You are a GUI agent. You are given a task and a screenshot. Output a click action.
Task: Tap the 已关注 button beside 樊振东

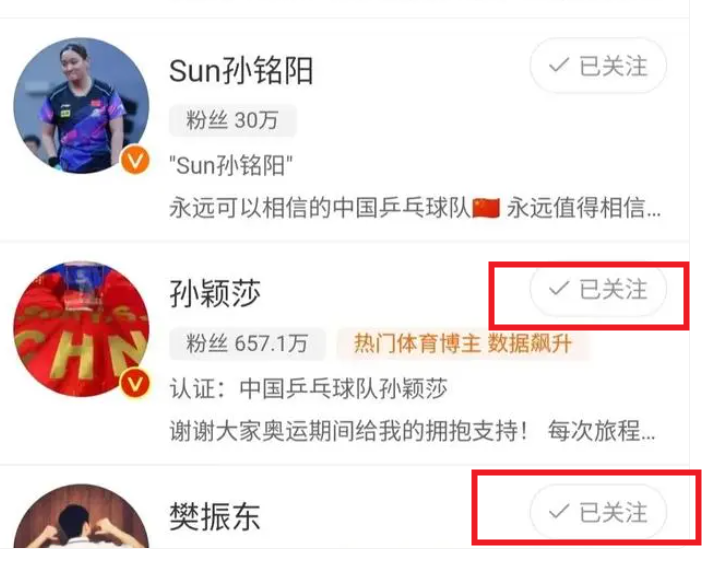tap(597, 512)
